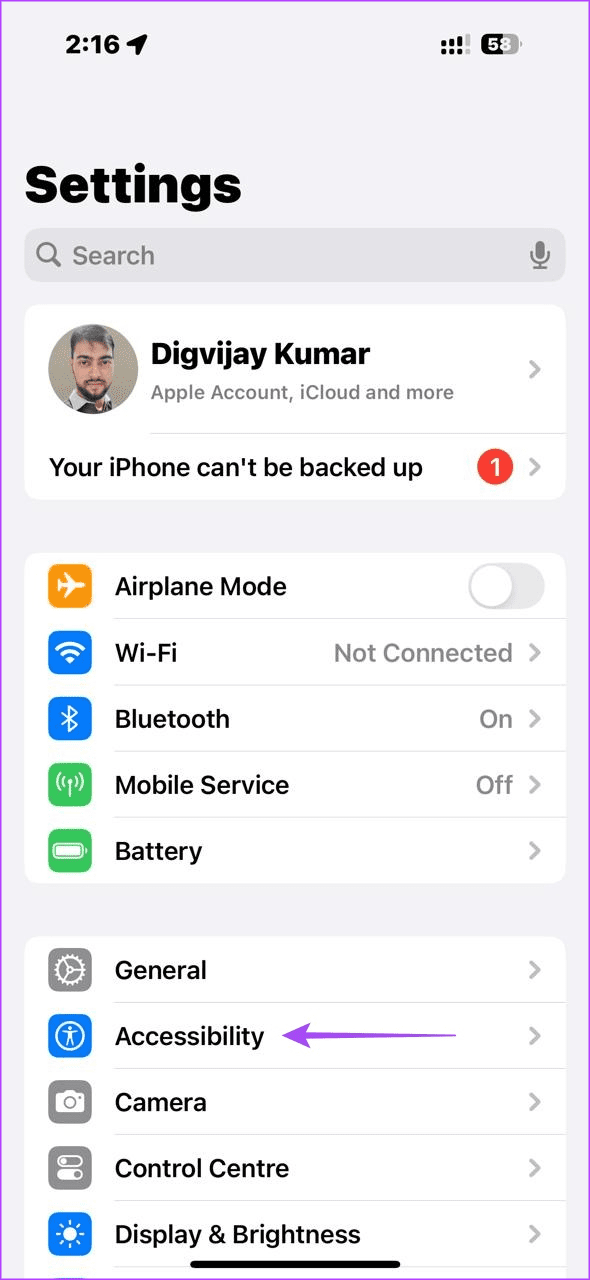Open Wi-Fi settings
Image resolution: width=590 pixels, height=1280 pixels.
(295, 653)
